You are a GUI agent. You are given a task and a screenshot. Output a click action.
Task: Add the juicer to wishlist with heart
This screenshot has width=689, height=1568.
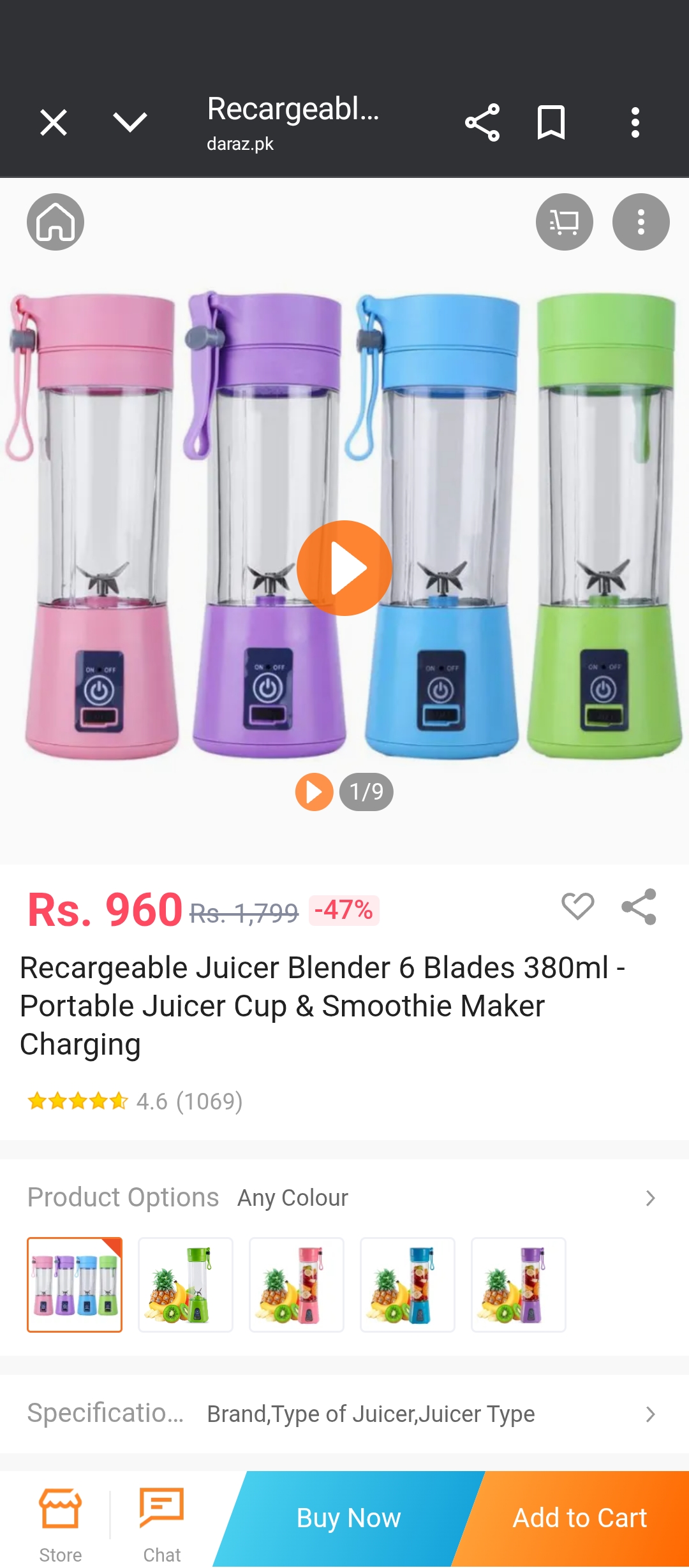(577, 906)
